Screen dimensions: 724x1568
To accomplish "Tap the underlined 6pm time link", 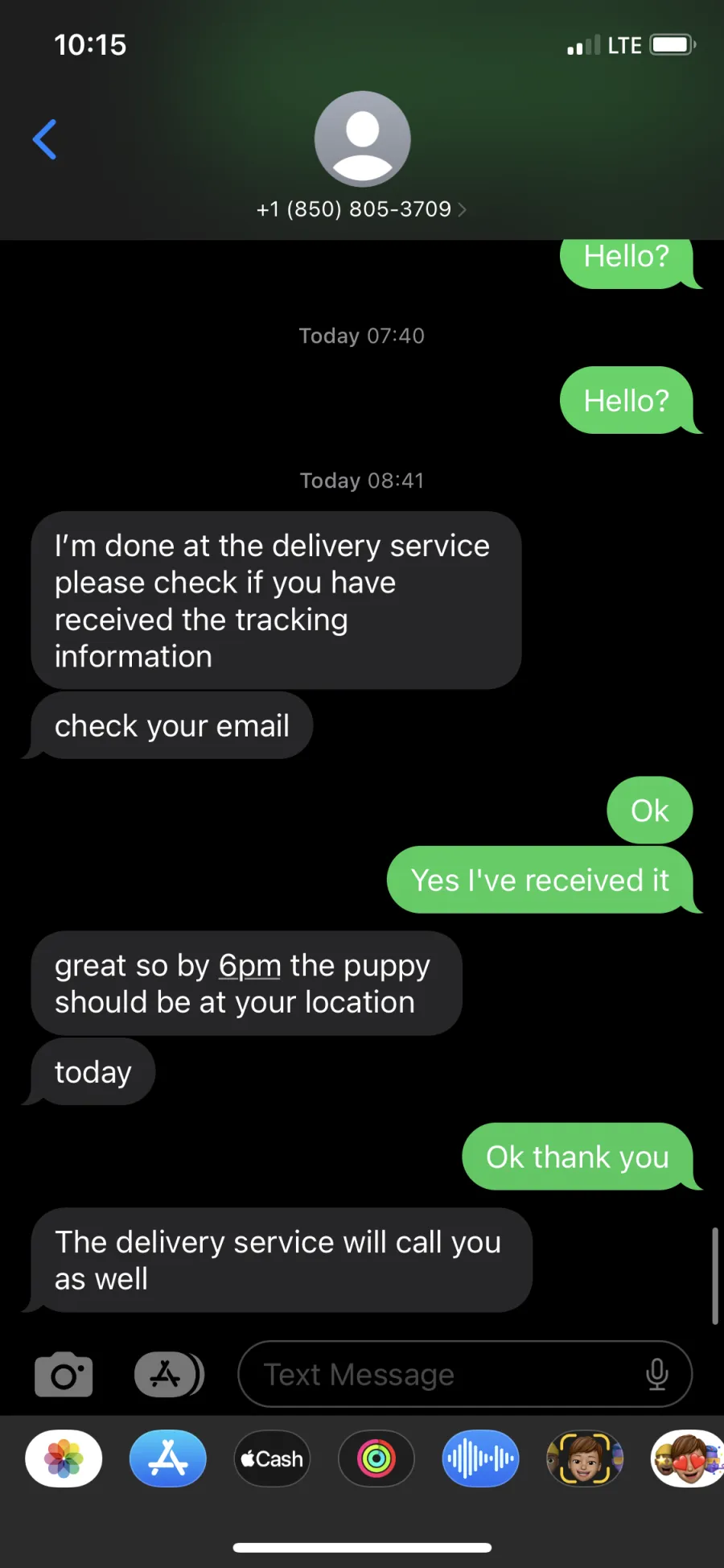I will click(x=249, y=965).
